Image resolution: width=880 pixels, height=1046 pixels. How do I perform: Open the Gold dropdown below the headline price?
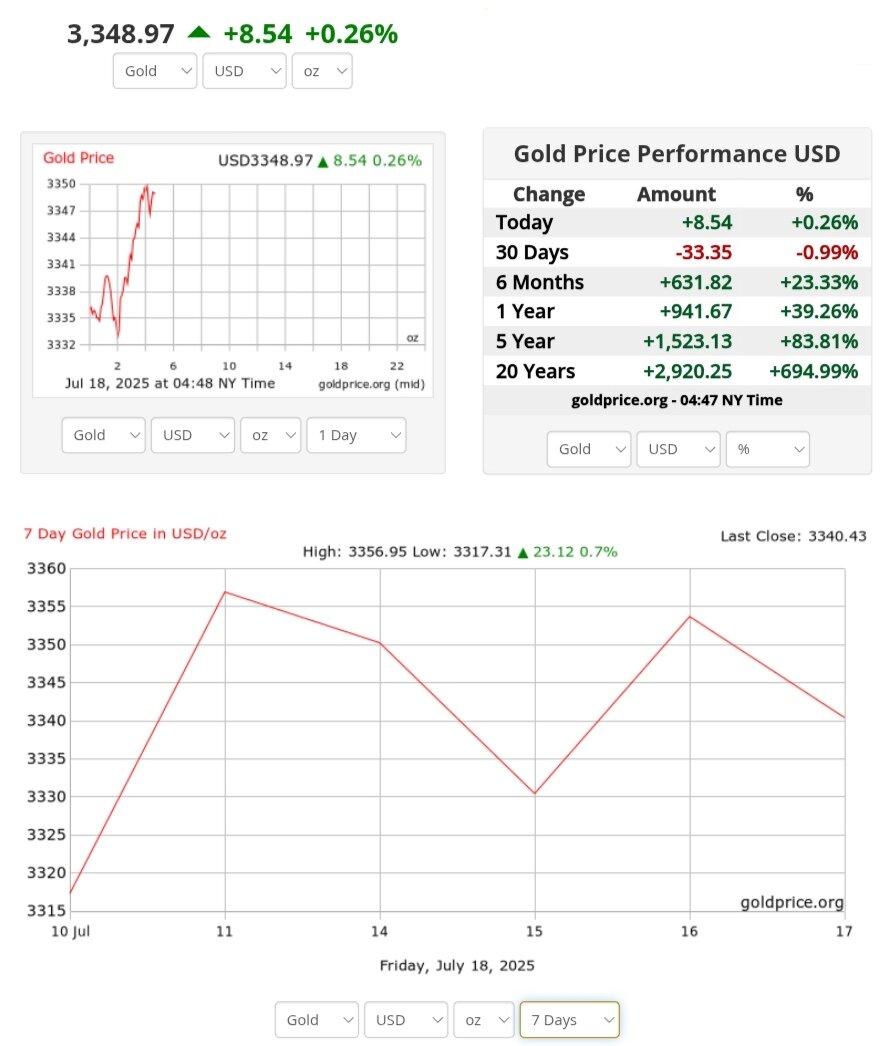155,71
